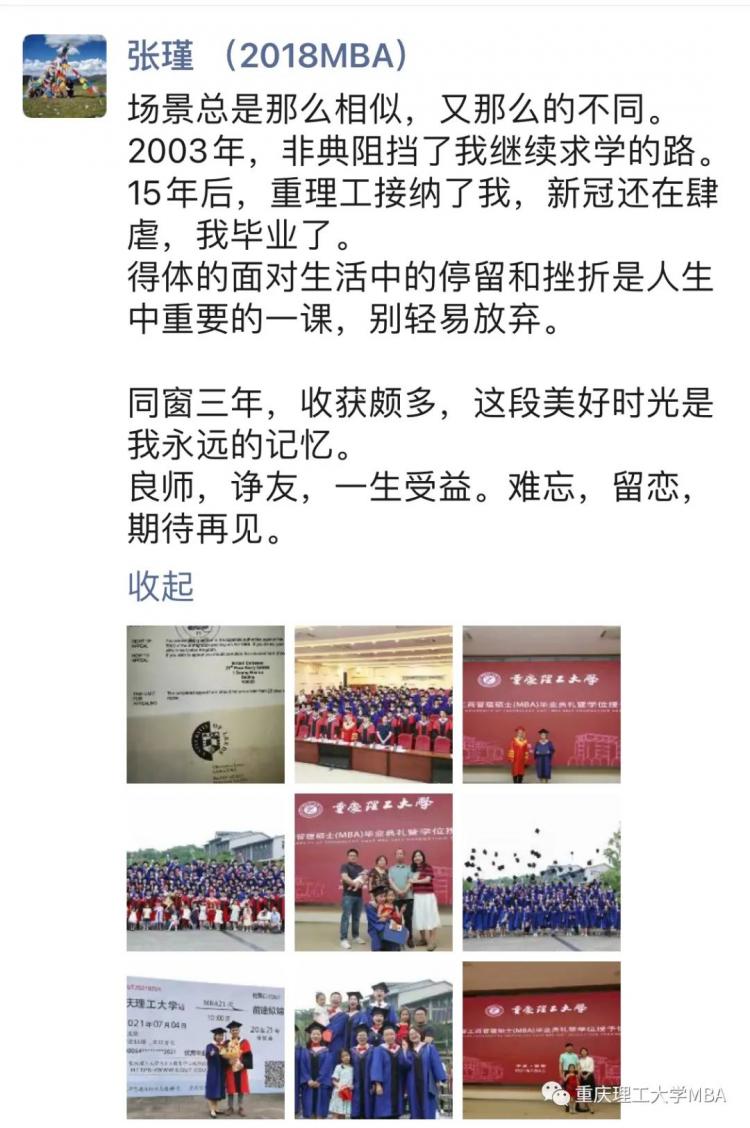Viewport: 750px width, 1128px height.
Task: Tap the name 张瑾 (2018MBA)
Action: pyautogui.click(x=267, y=56)
